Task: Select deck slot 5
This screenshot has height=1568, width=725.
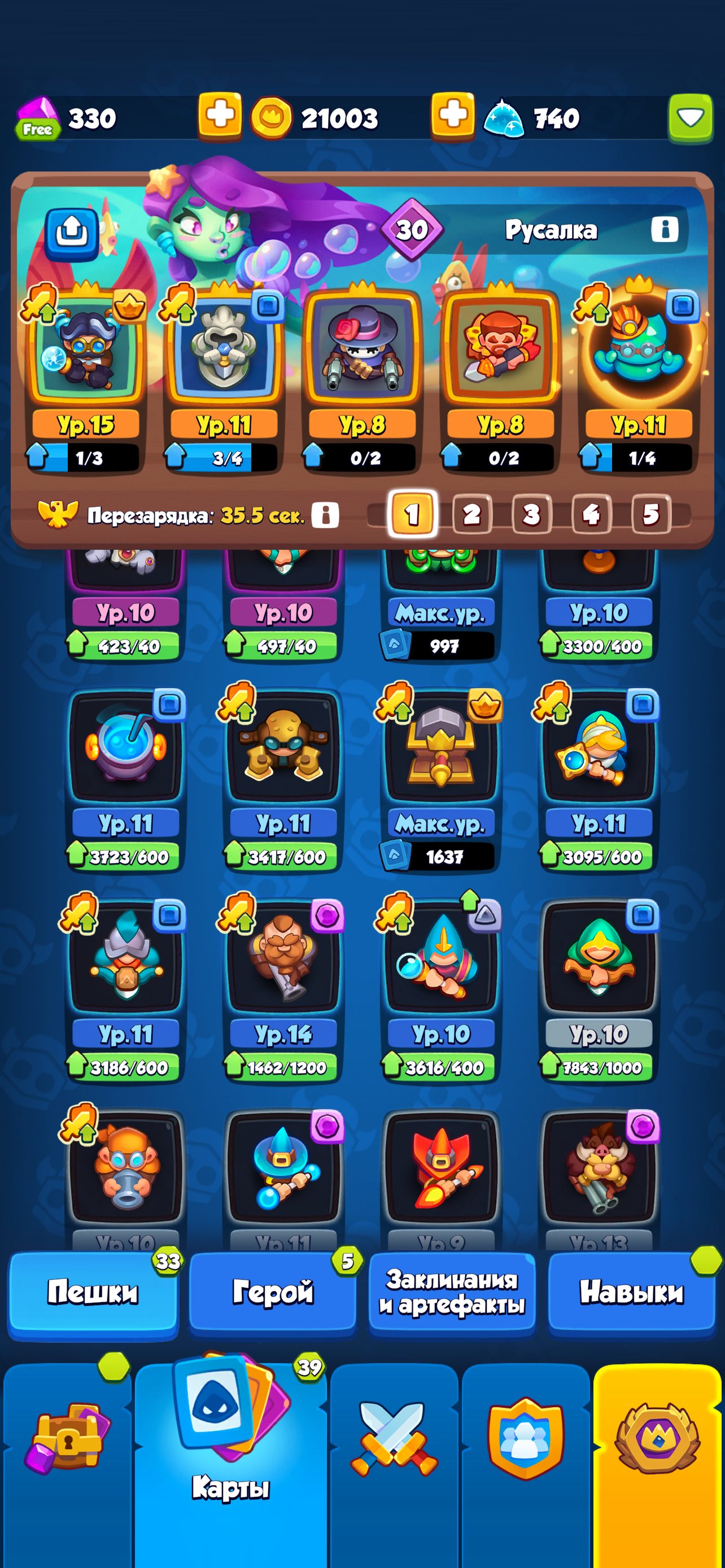Action: pos(650,514)
